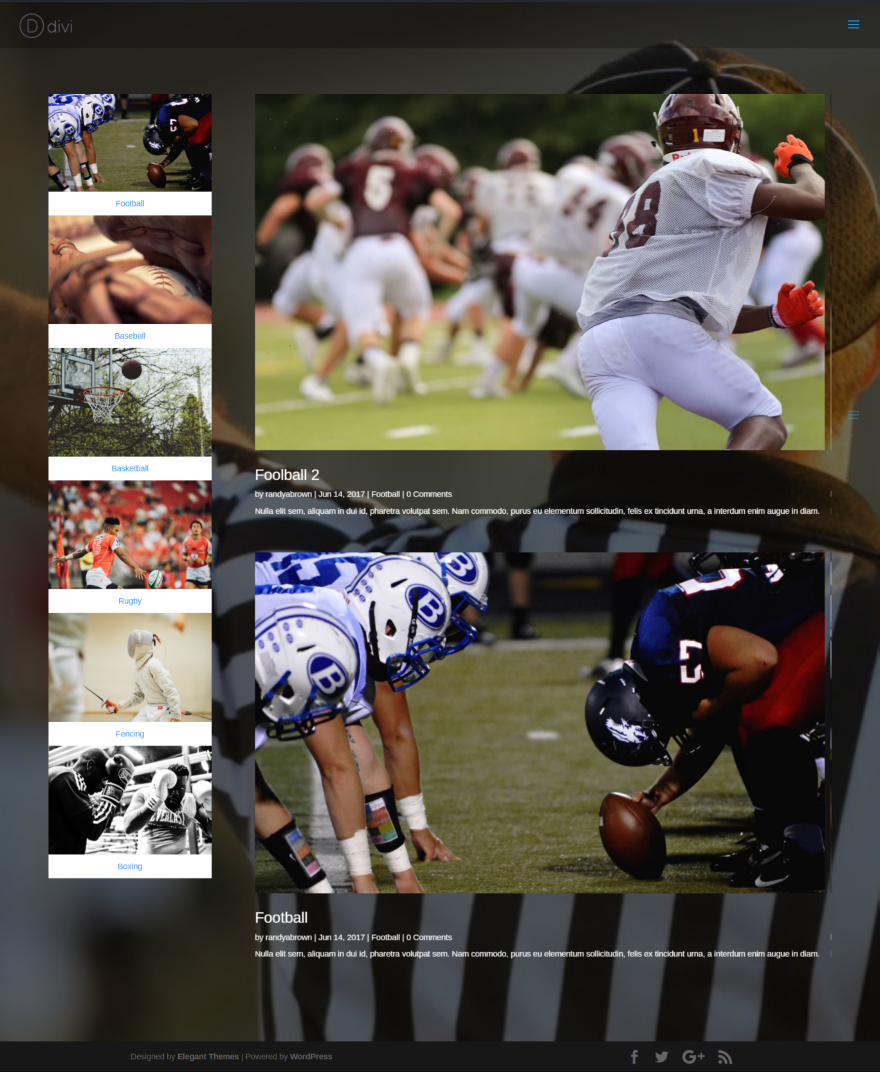
Task: Open the Google Plus footer icon
Action: pyautogui.click(x=693, y=1057)
